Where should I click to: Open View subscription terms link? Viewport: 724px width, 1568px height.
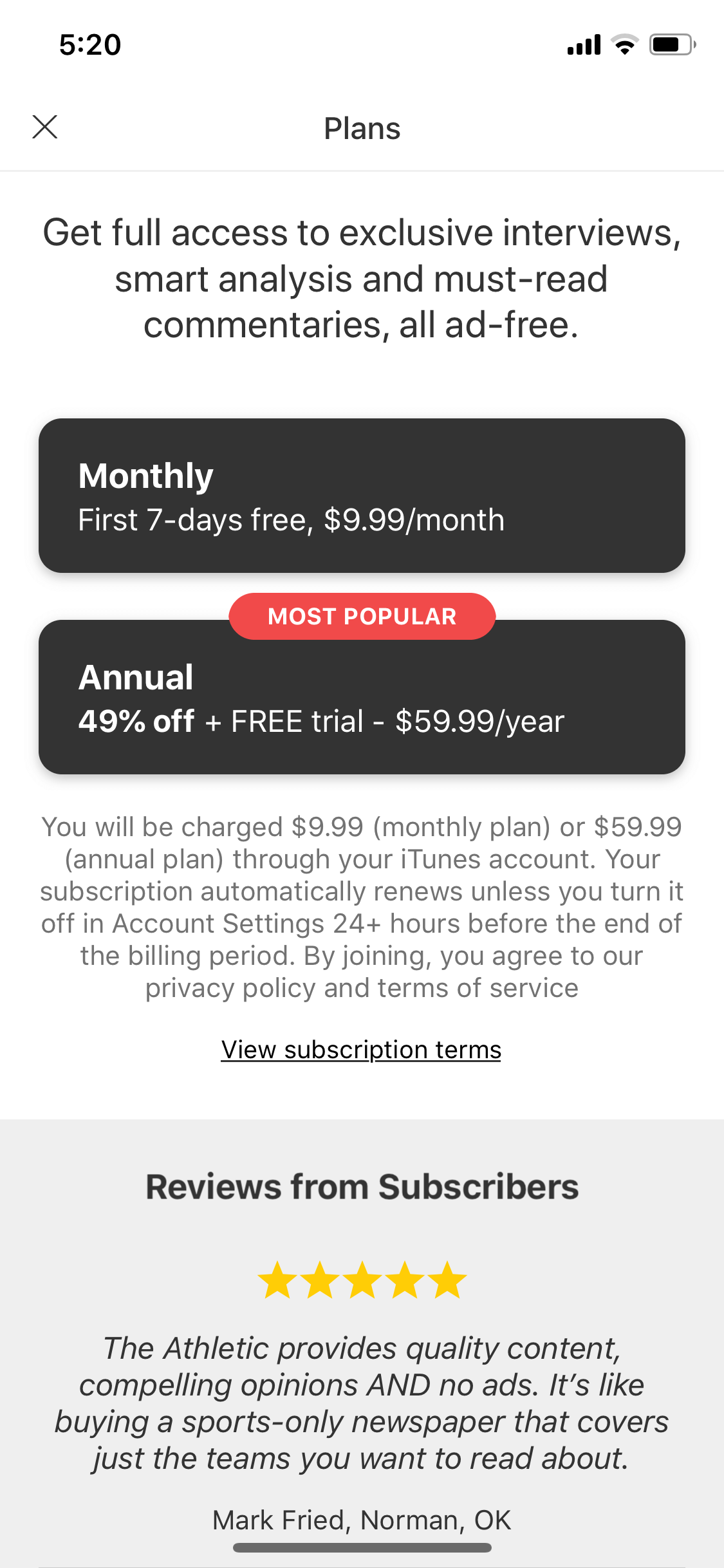pos(361,1050)
